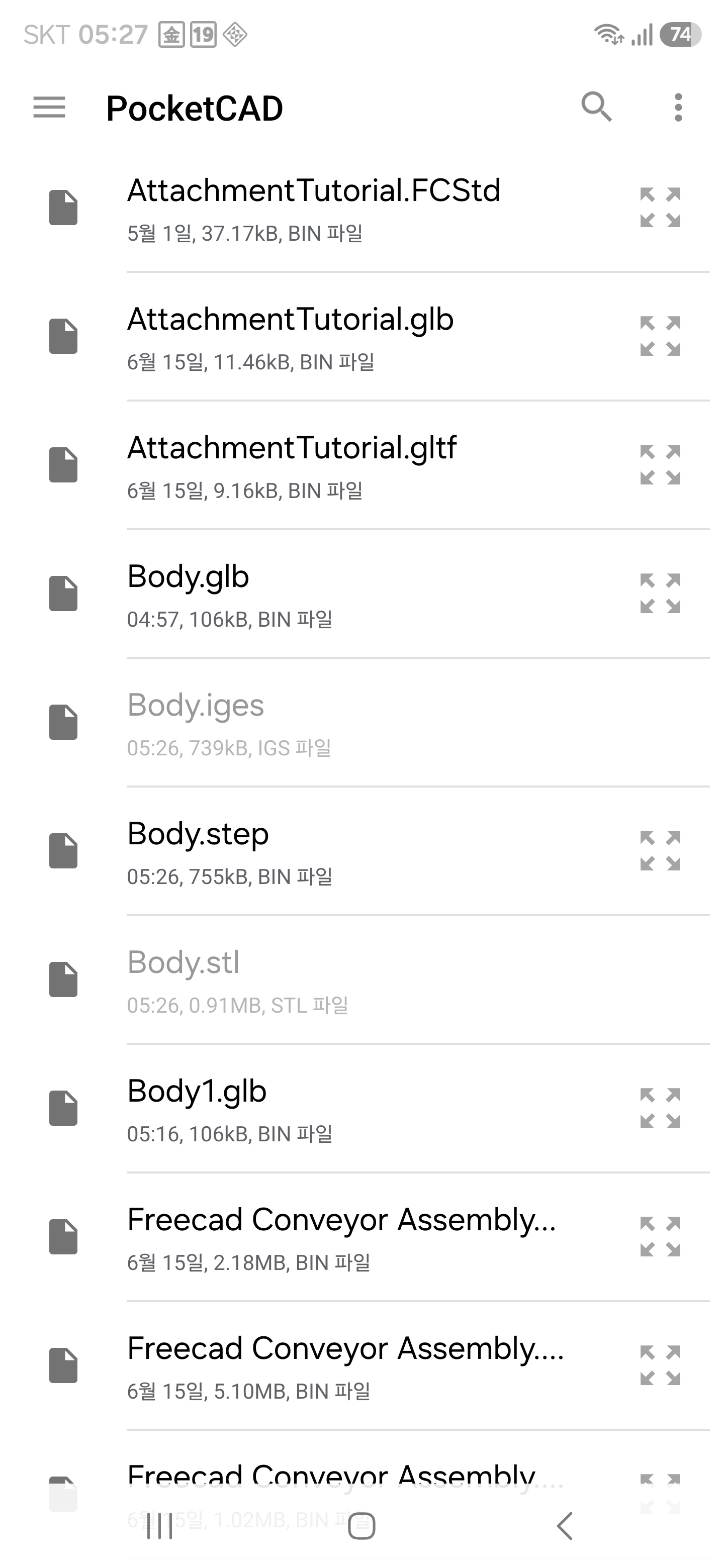Expand preview of Body.step
This screenshot has height=1568, width=724.
coord(660,850)
